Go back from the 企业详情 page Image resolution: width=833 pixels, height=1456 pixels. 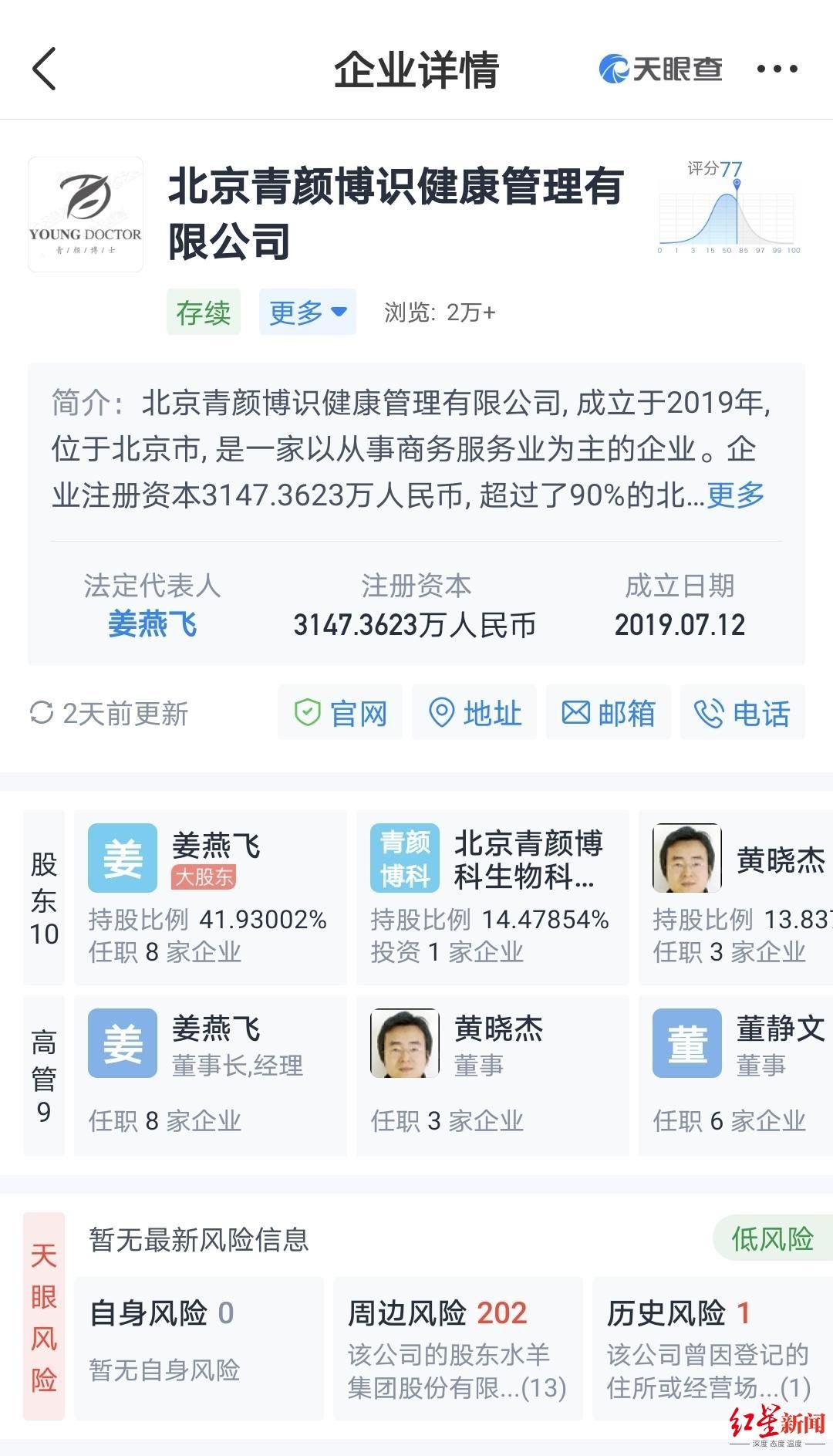click(x=45, y=69)
